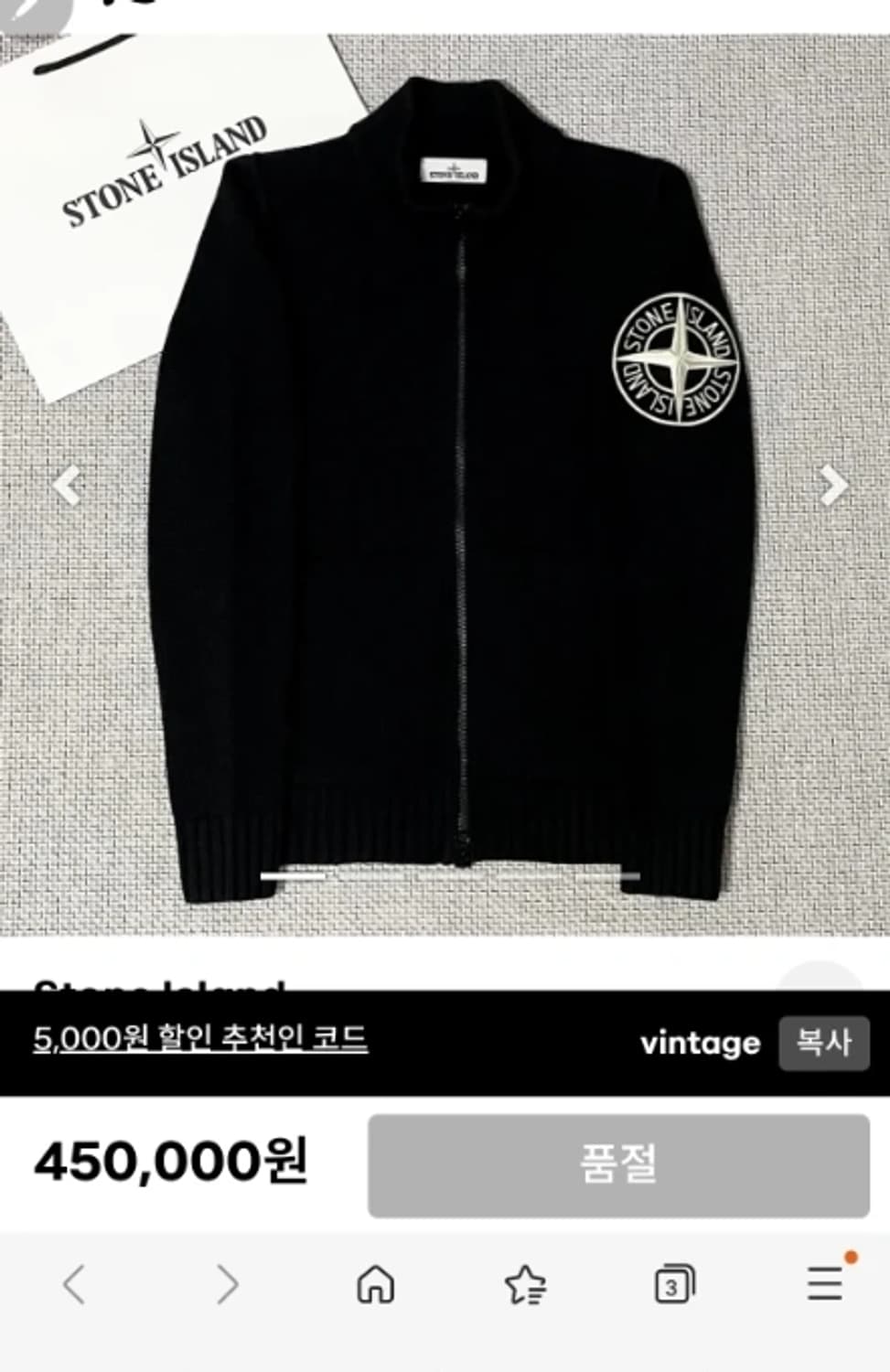Tap the vintage referral code text
The height and width of the screenshot is (1372, 890).
[700, 1043]
